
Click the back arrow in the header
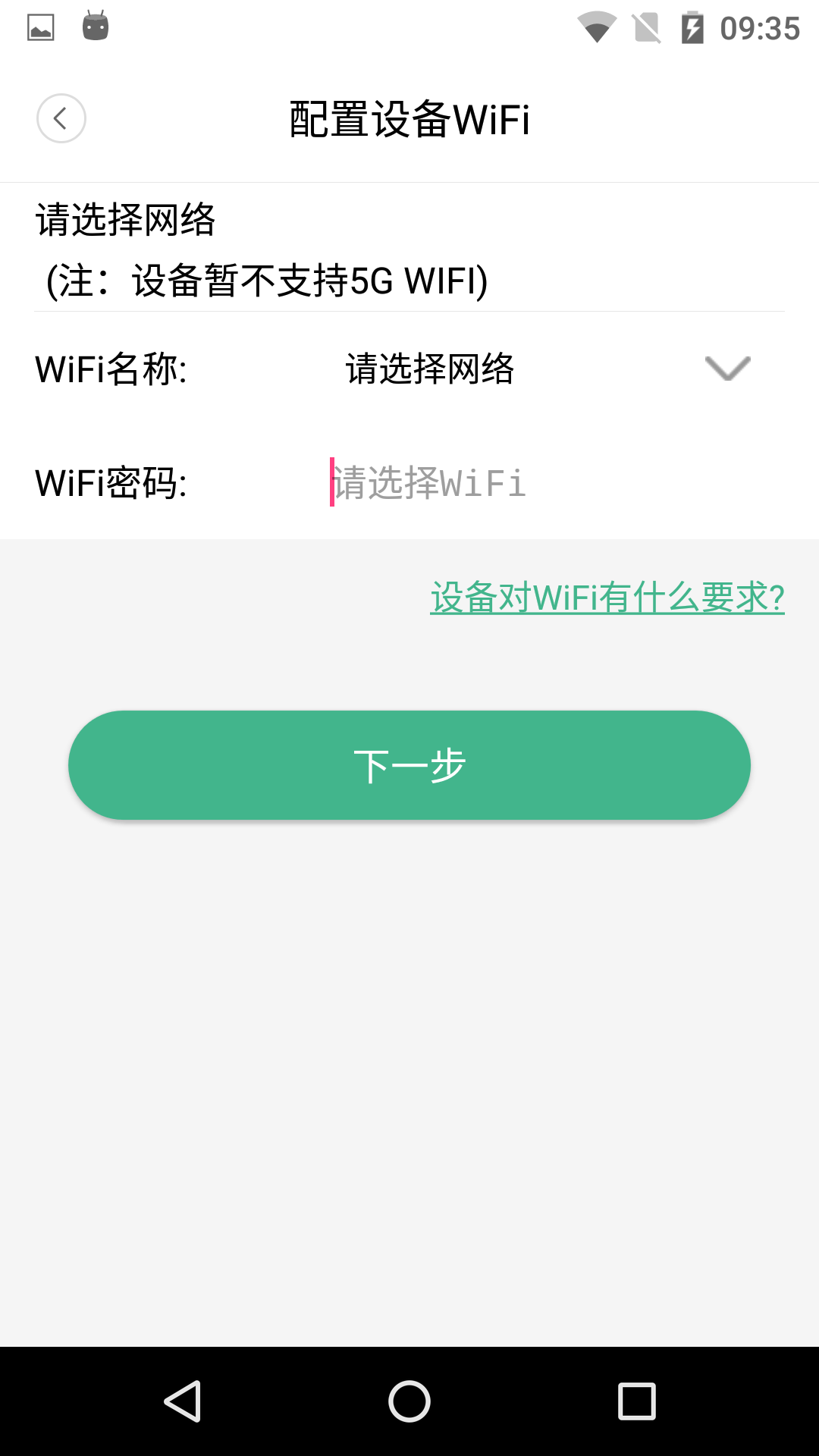point(61,118)
